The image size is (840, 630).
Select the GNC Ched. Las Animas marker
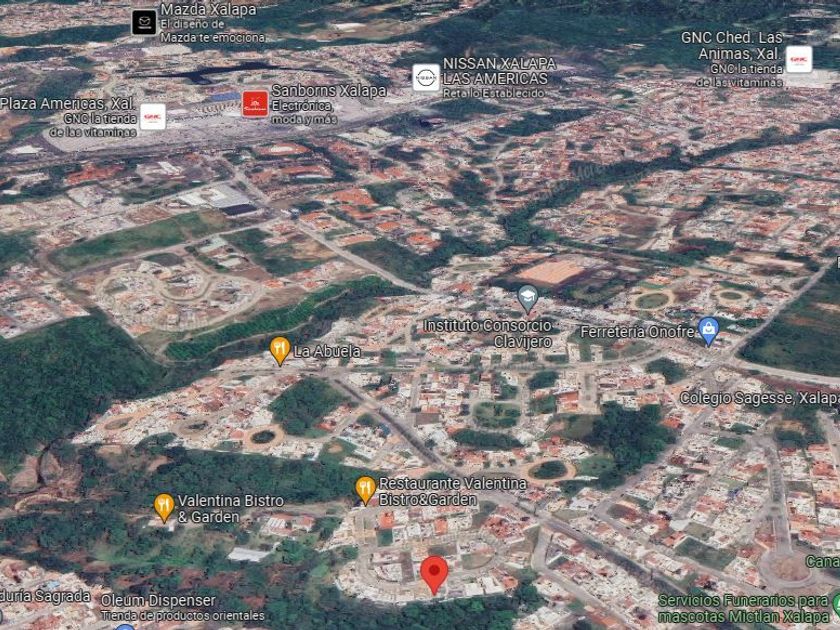pyautogui.click(x=799, y=59)
